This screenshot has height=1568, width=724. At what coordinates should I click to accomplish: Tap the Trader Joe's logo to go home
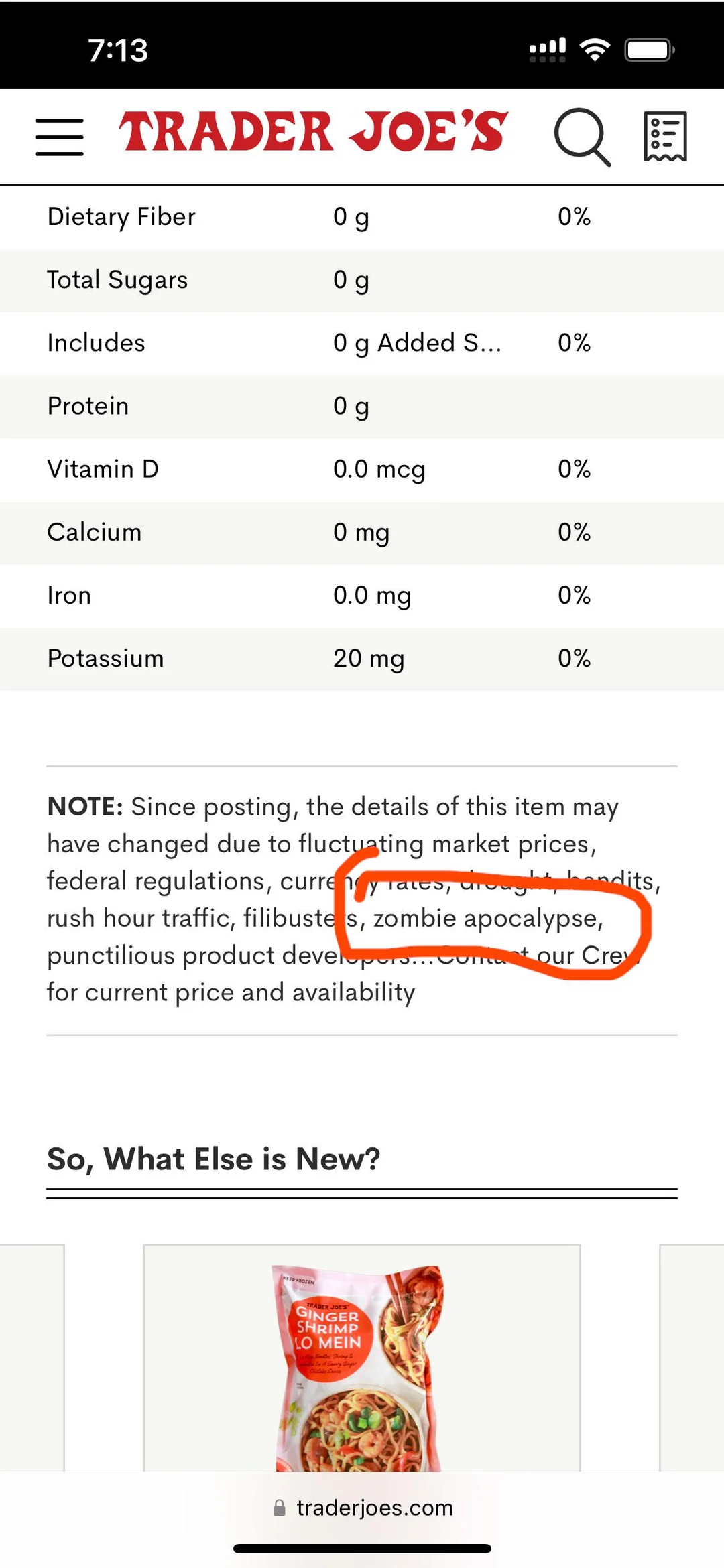314,131
